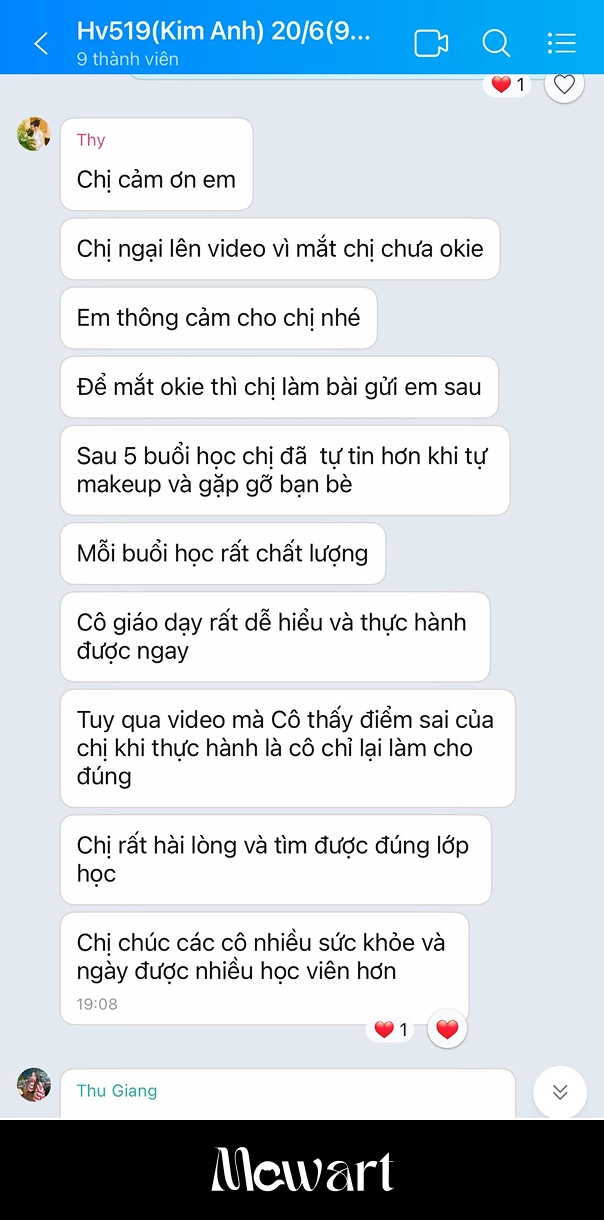Viewport: 604px width, 1220px height.
Task: React with a heart to Thy's last message
Action: 447,1029
